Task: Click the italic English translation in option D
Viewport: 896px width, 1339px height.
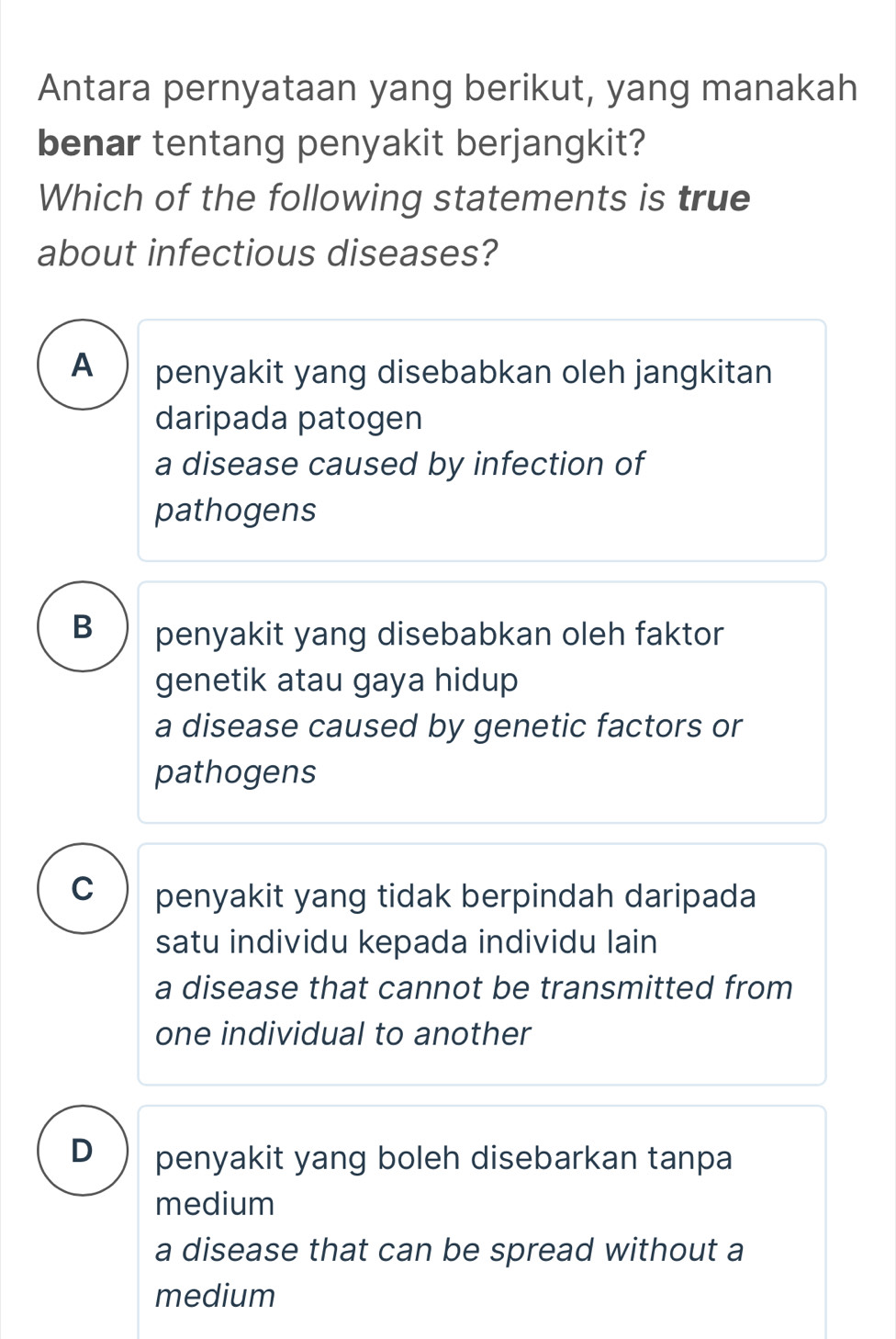Action: tap(450, 1273)
